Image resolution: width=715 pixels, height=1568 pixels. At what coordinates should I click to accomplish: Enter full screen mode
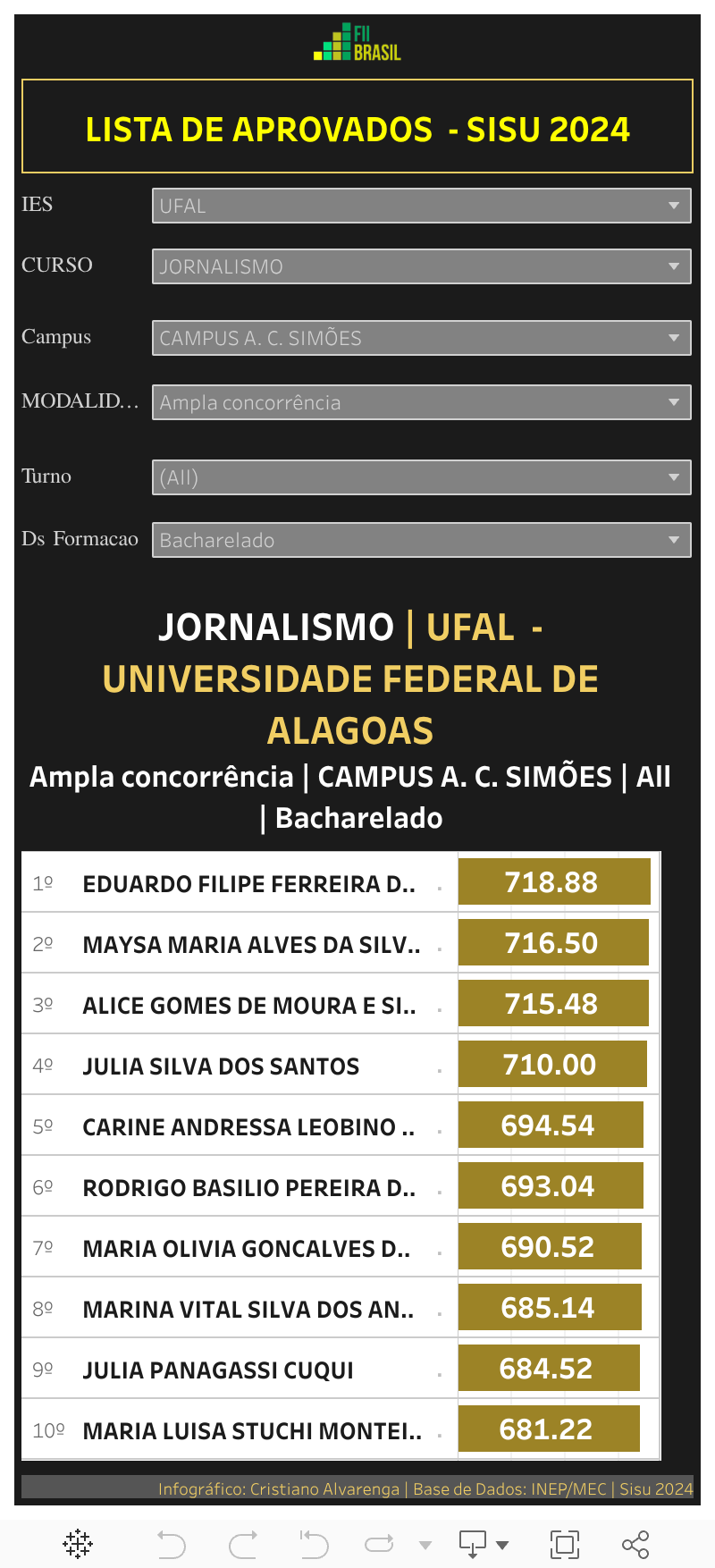point(565,1544)
